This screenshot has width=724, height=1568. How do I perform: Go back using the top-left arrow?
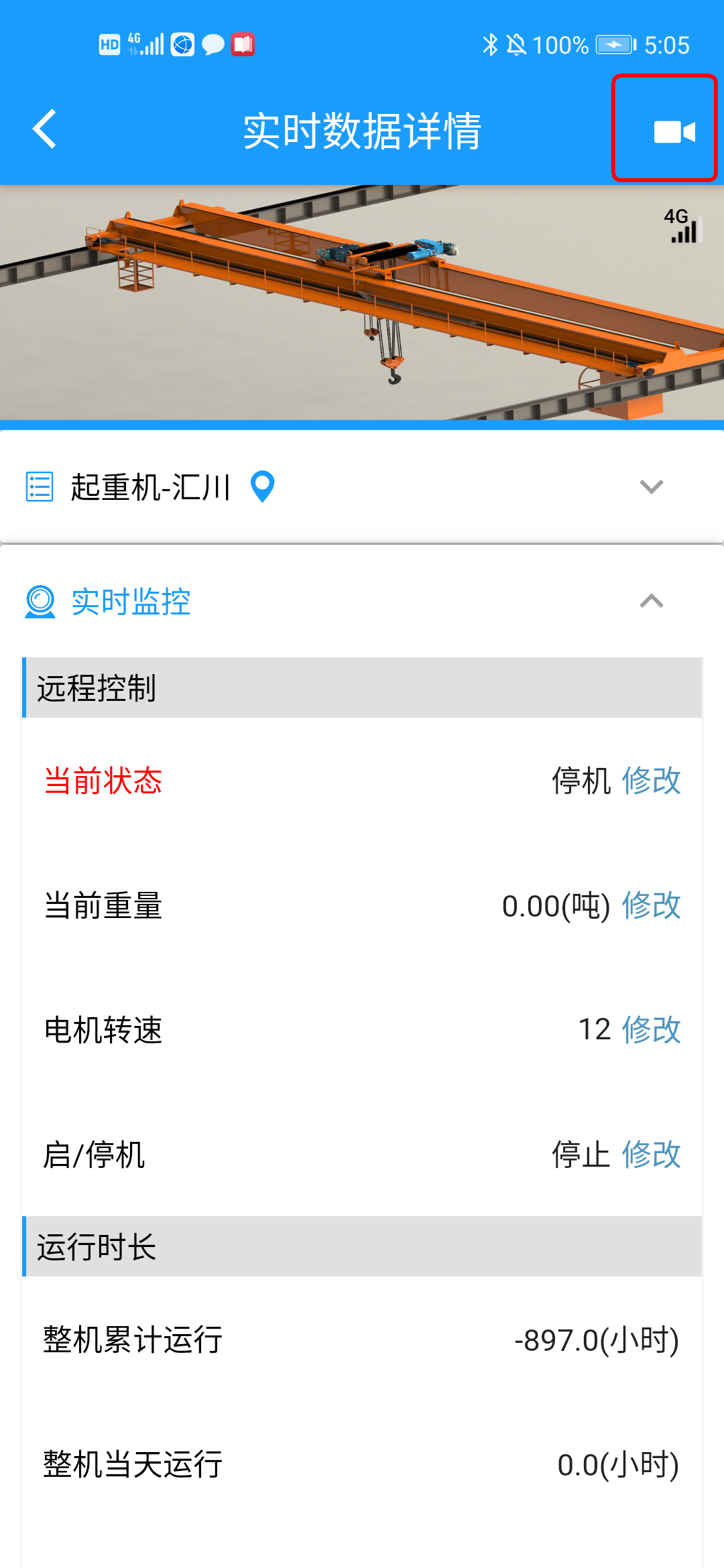point(44,129)
